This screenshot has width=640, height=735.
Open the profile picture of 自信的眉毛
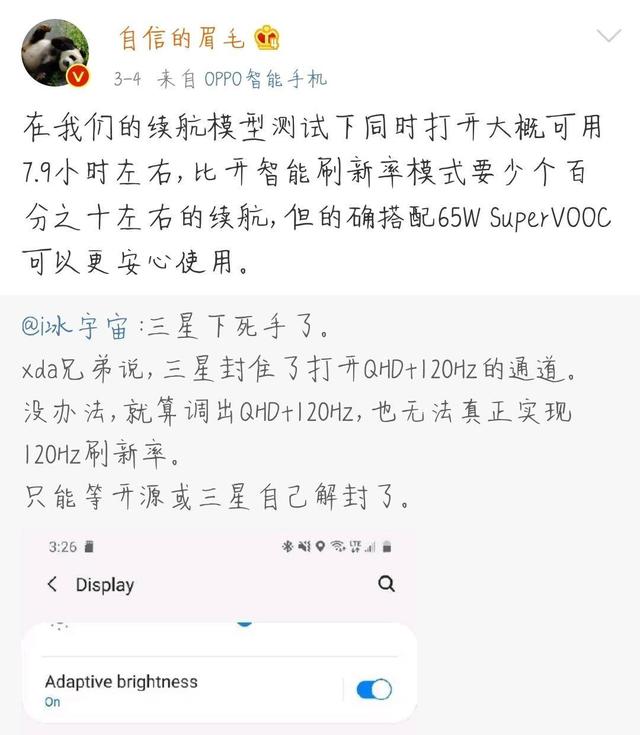coord(55,53)
